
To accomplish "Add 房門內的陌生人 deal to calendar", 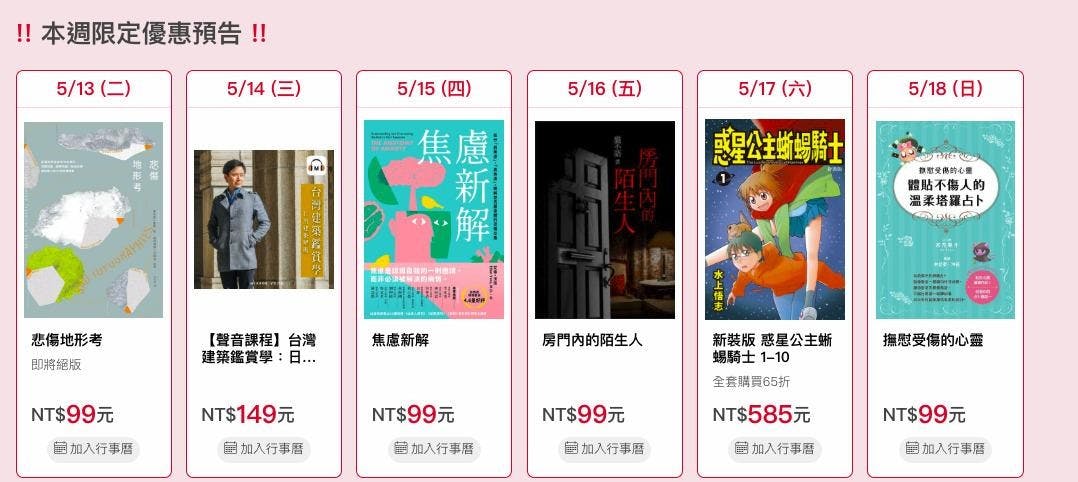I will pyautogui.click(x=605, y=449).
